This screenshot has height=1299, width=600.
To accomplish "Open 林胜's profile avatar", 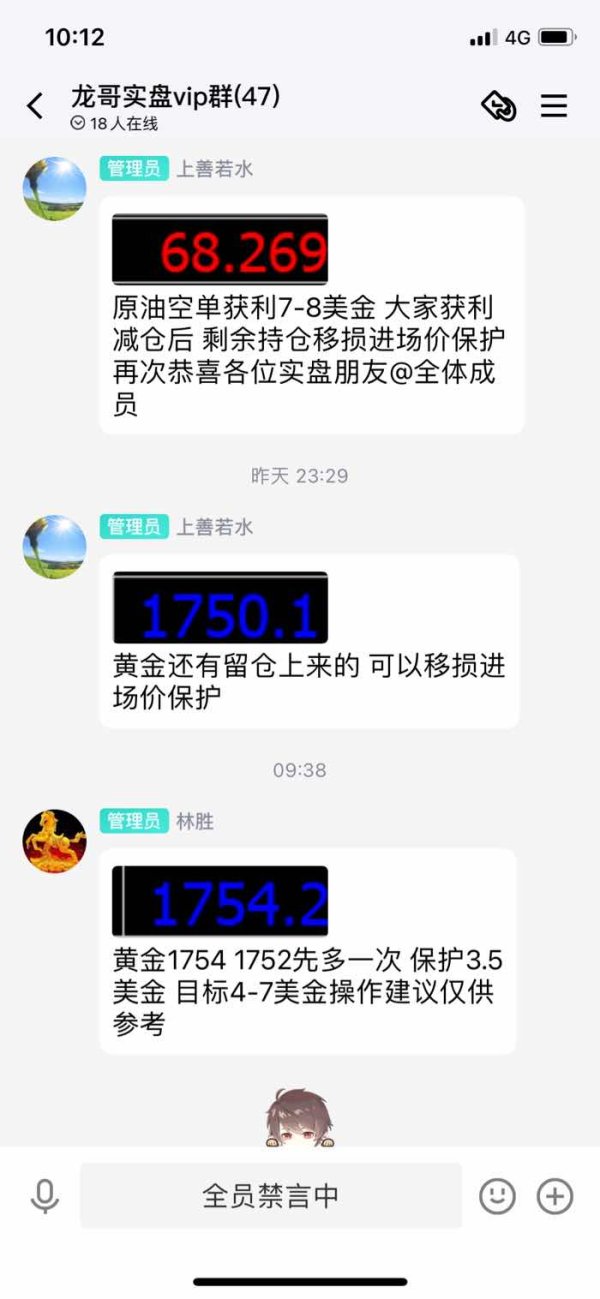I will [54, 841].
